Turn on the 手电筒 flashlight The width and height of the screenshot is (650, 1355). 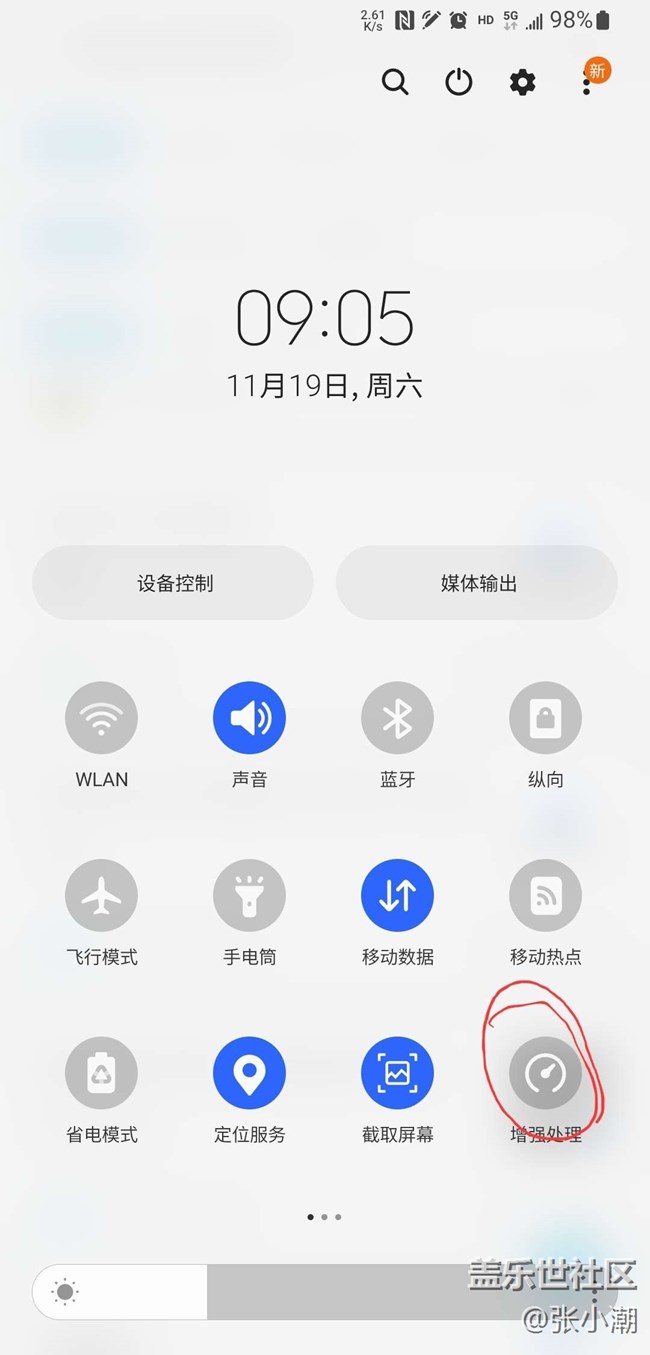(x=250, y=896)
